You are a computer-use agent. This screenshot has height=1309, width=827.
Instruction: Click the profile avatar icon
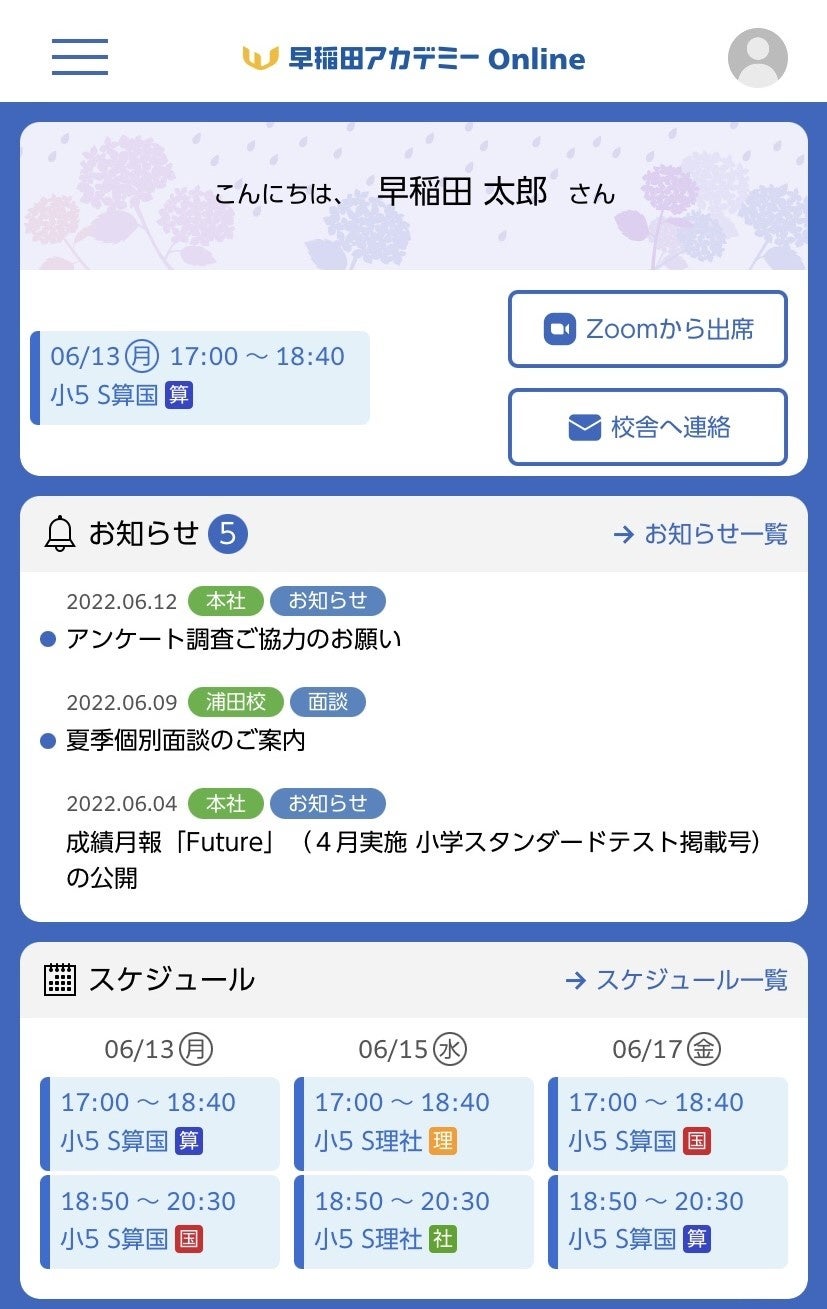pyautogui.click(x=758, y=57)
